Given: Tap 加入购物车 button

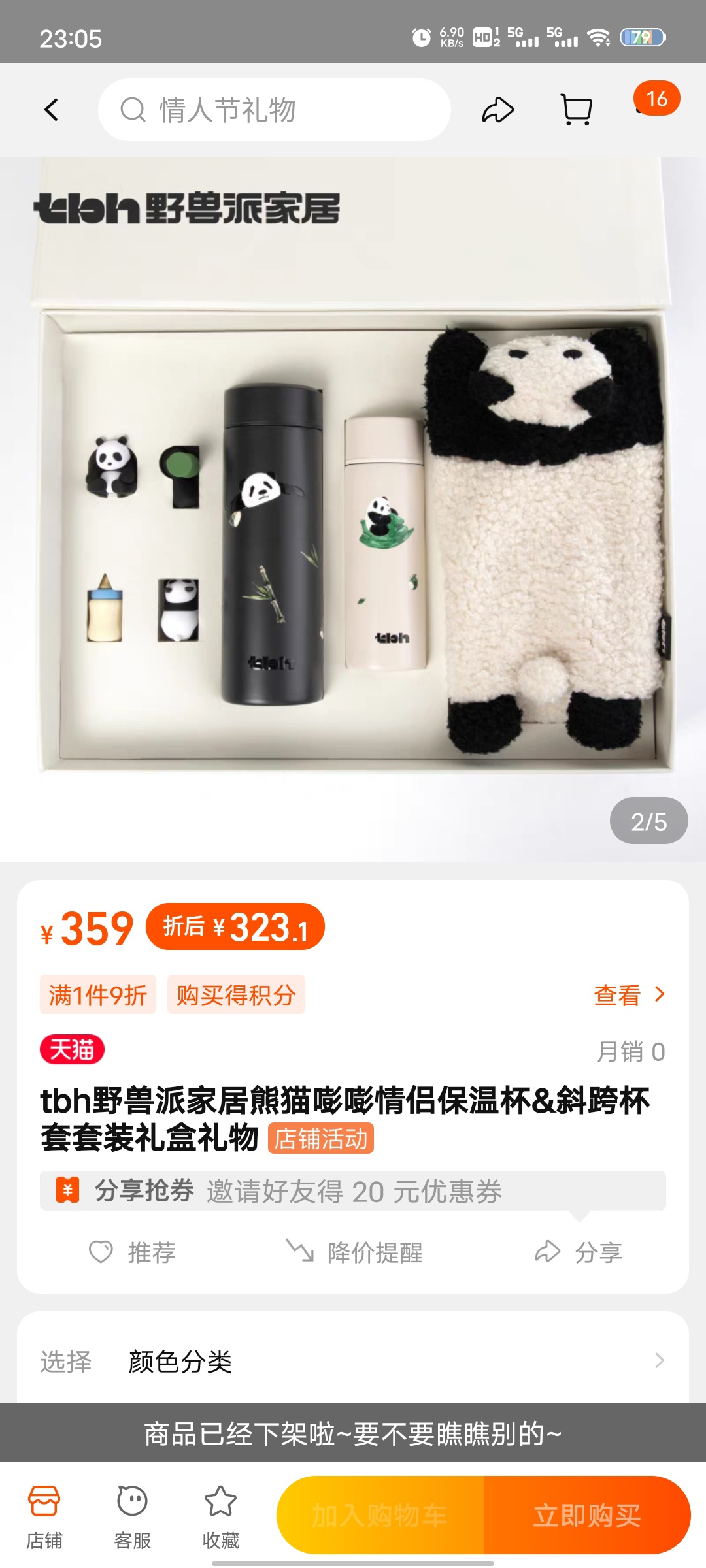Looking at the screenshot, I should (x=380, y=1515).
